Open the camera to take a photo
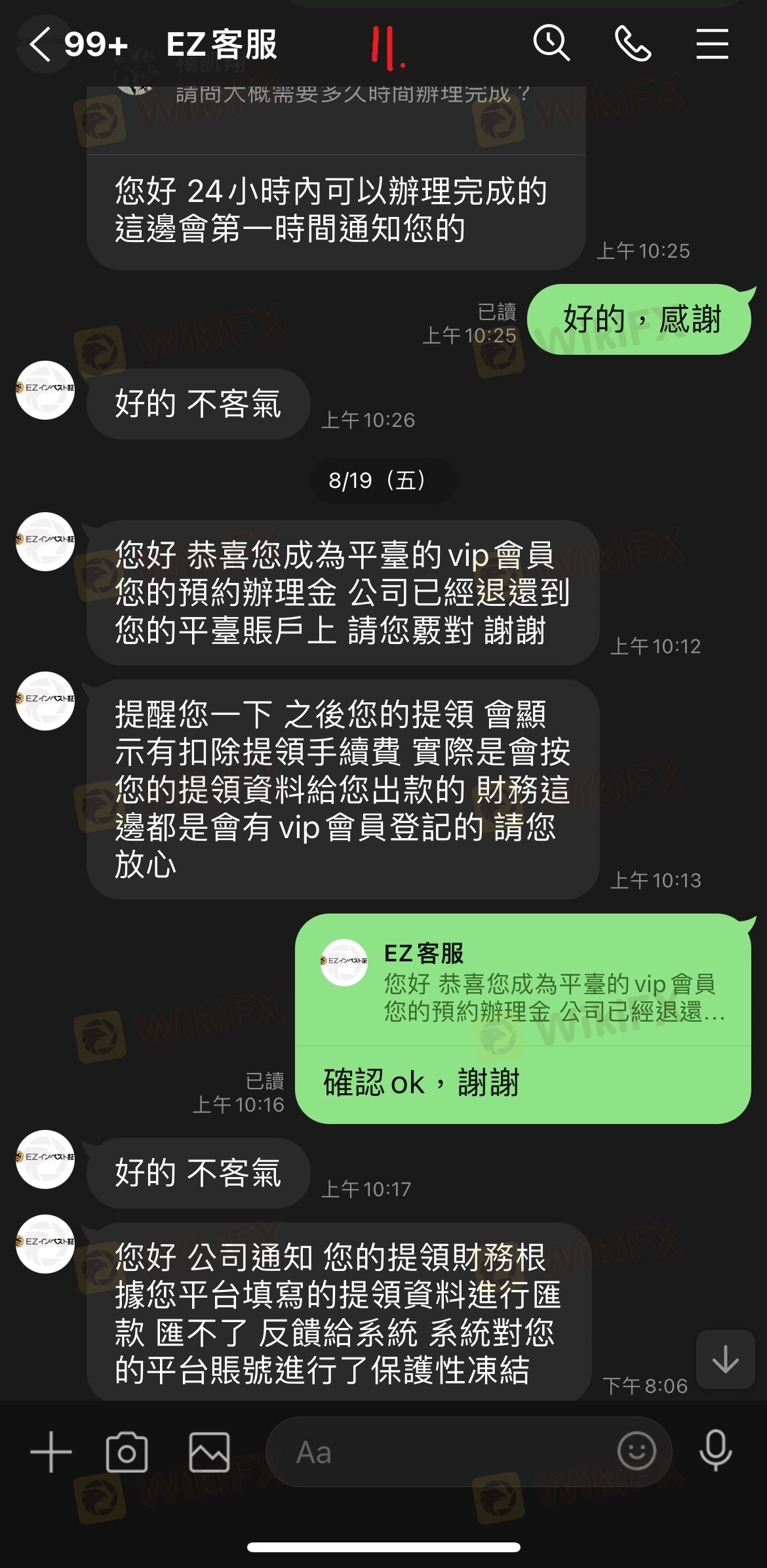767x1568 pixels. pyautogui.click(x=127, y=1452)
